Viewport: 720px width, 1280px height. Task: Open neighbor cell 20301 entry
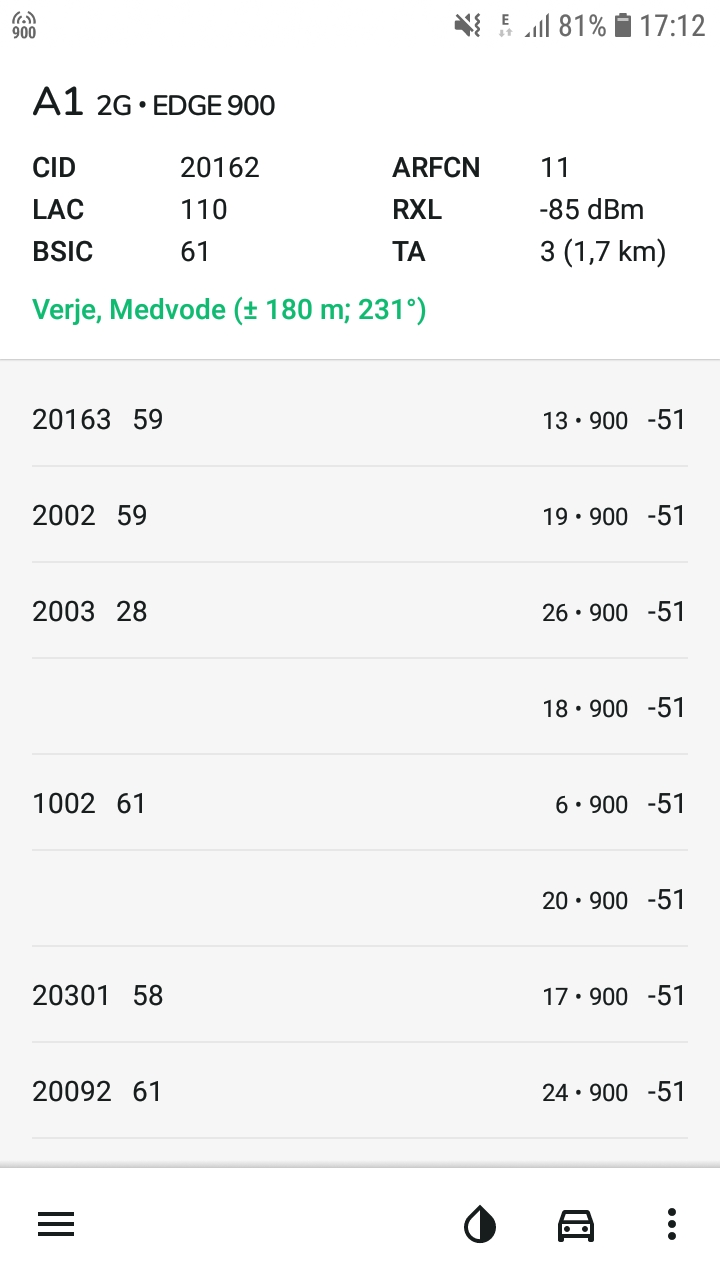[360, 995]
